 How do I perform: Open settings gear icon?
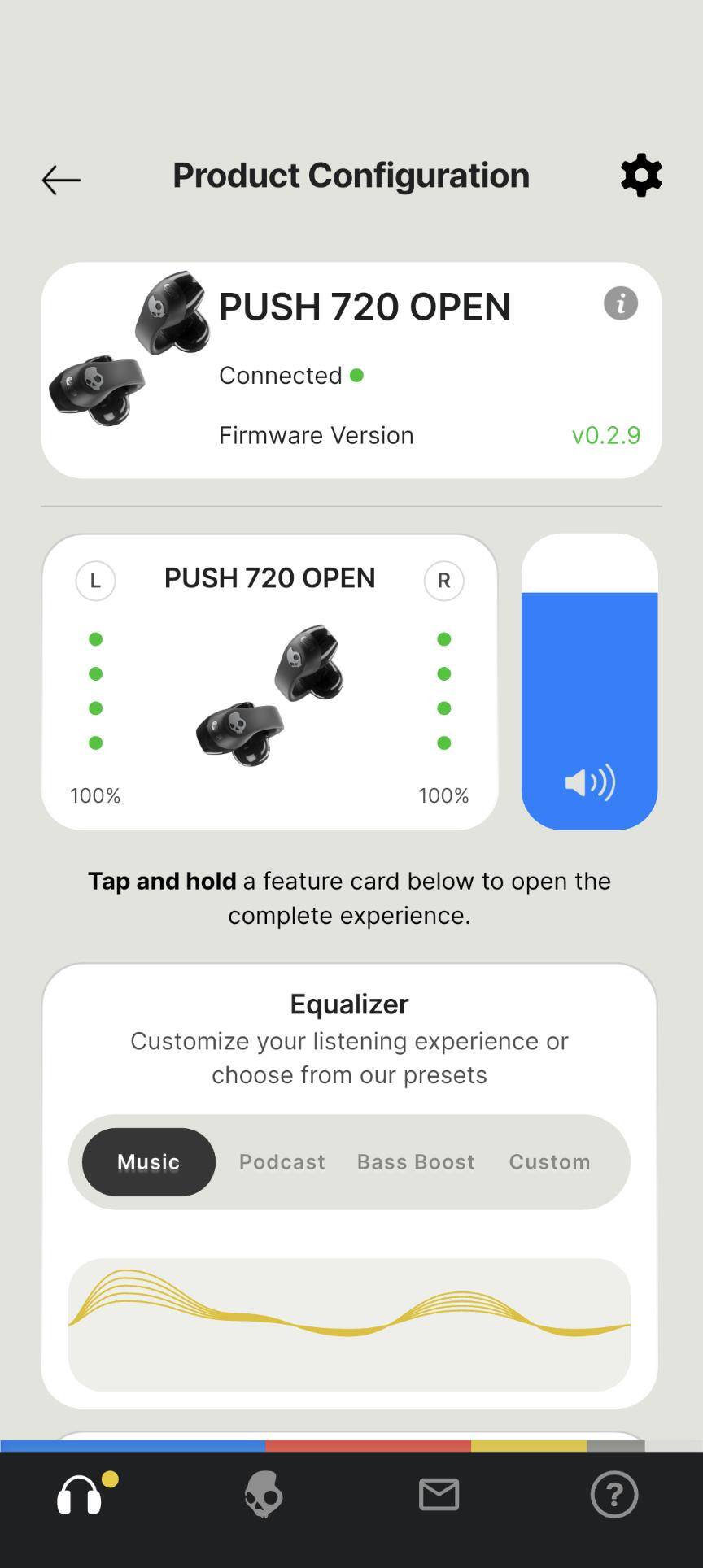tap(641, 175)
